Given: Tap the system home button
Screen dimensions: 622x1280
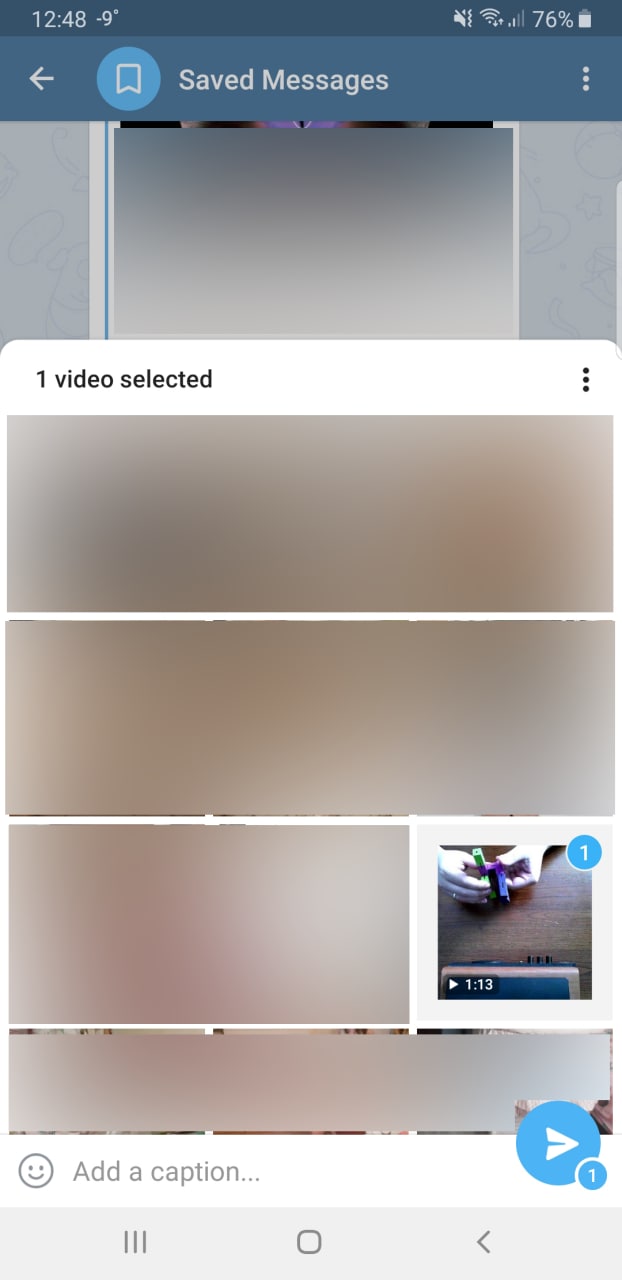Looking at the screenshot, I should pos(309,1242).
